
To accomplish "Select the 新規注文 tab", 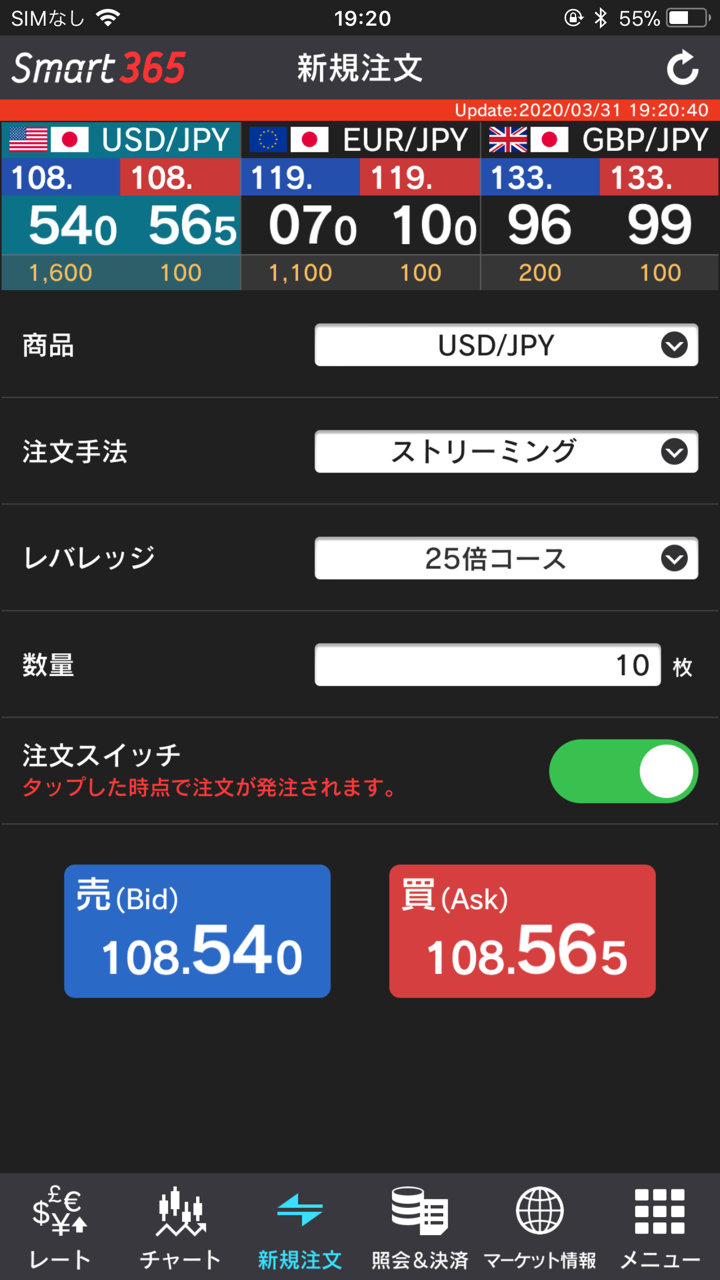I will 300,1227.
